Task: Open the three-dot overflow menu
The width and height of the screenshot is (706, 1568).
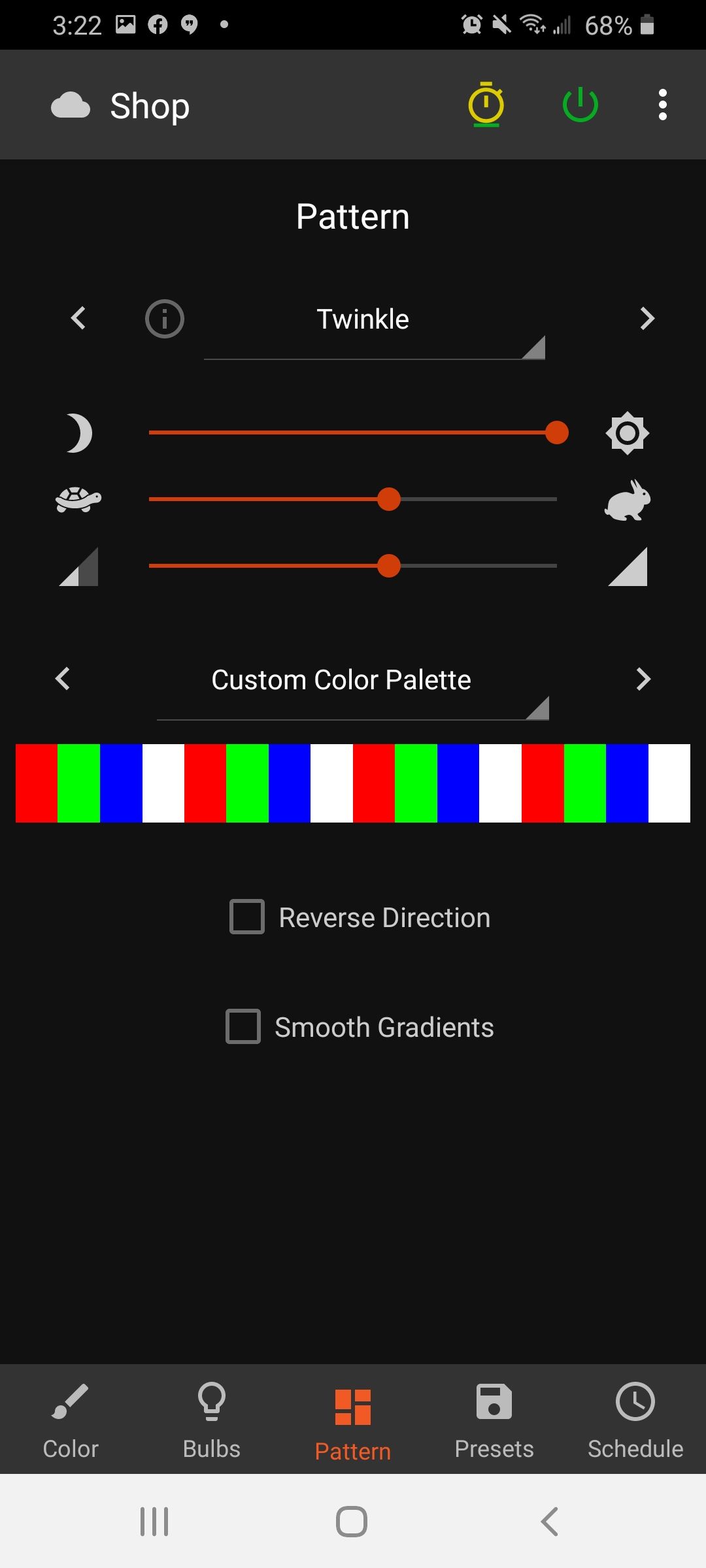Action: tap(662, 105)
